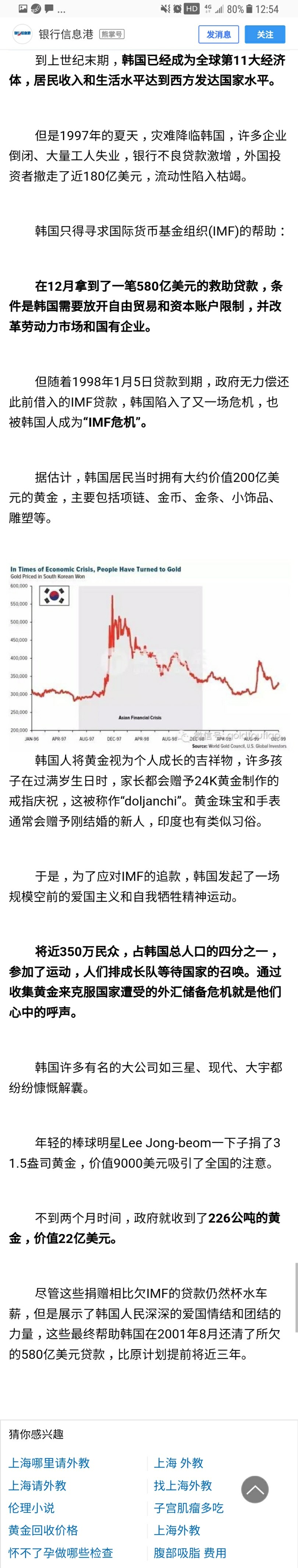
Task: Open link 找上海外教
Action: (x=183, y=1485)
